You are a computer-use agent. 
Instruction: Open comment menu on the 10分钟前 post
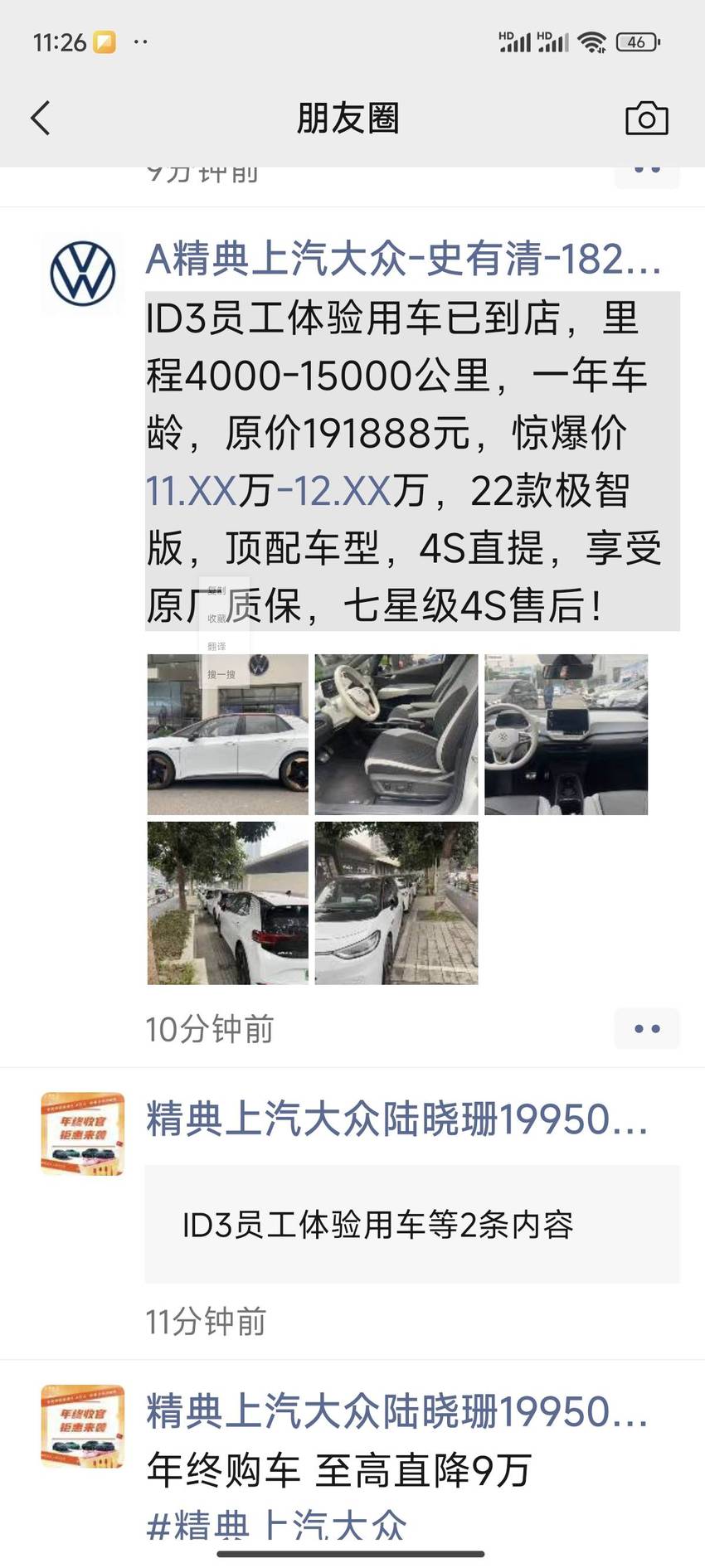[x=647, y=1029]
